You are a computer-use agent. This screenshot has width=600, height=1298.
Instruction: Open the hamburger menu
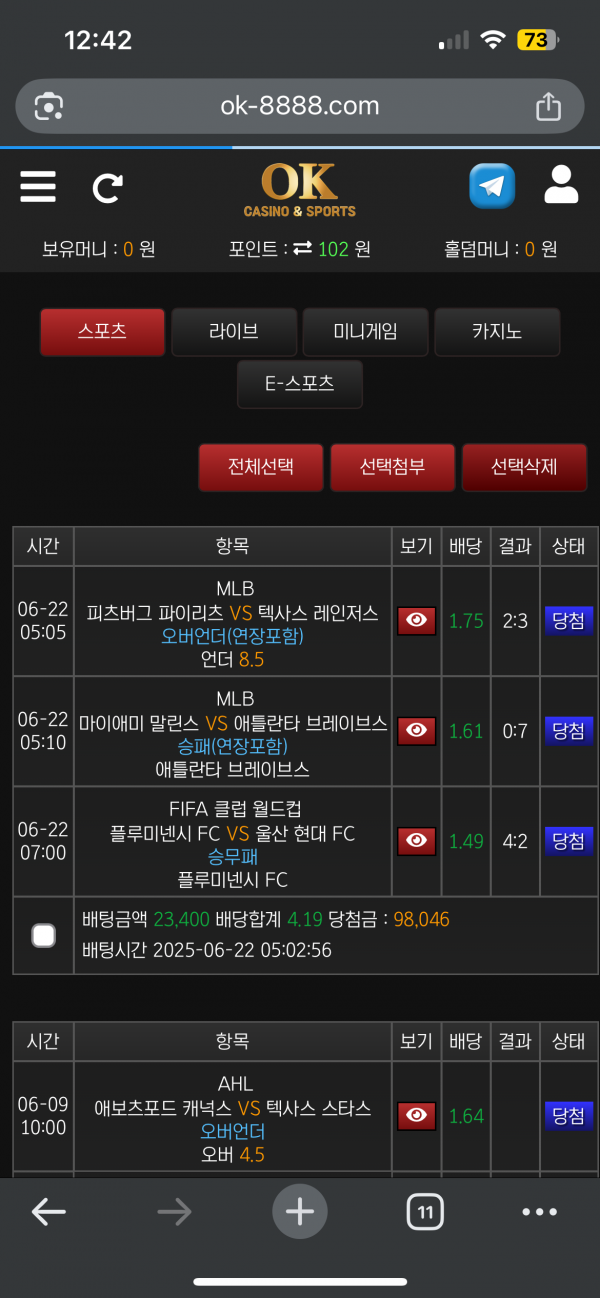(x=38, y=187)
